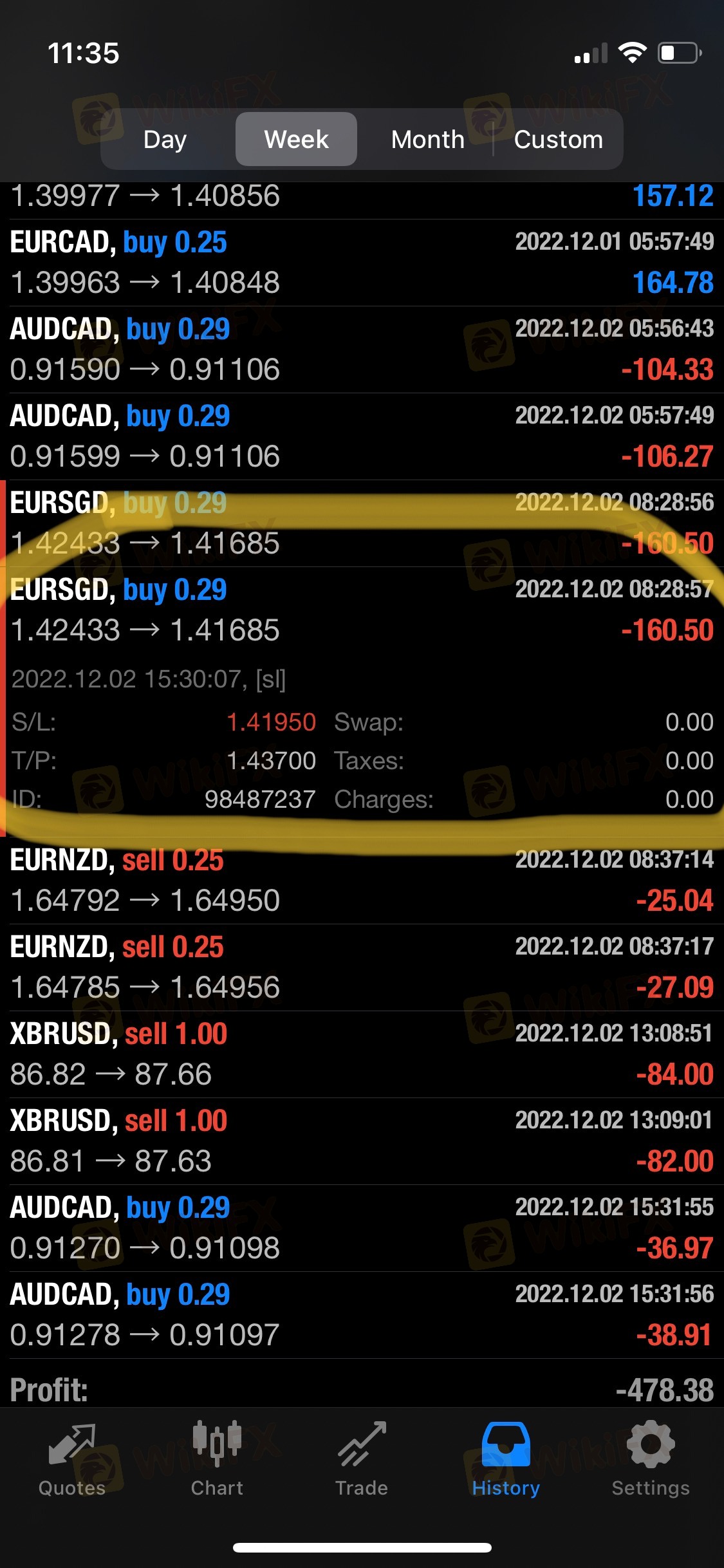Expand AUDCAD trade with -104.33 loss
724x1568 pixels.
tap(362, 350)
